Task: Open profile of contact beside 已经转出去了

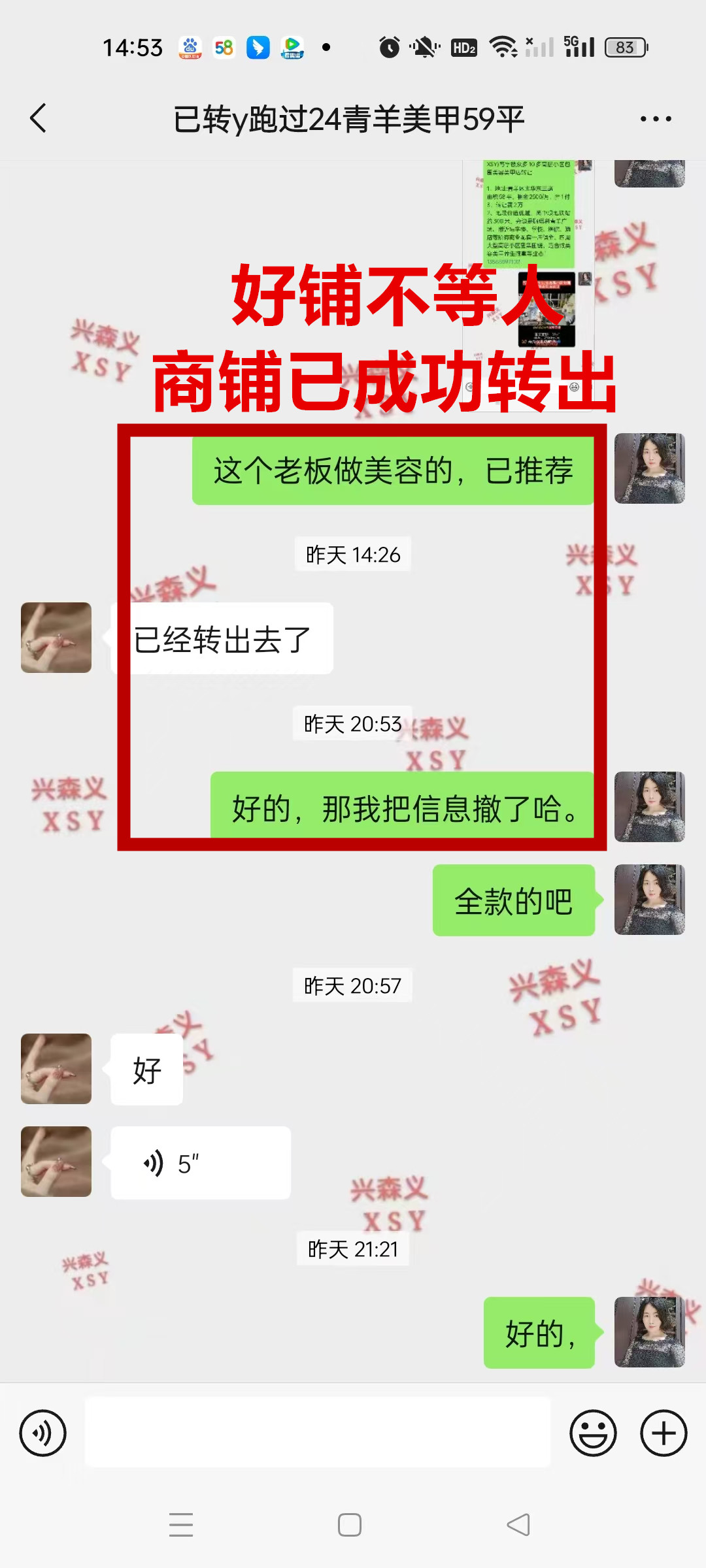Action: point(56,638)
